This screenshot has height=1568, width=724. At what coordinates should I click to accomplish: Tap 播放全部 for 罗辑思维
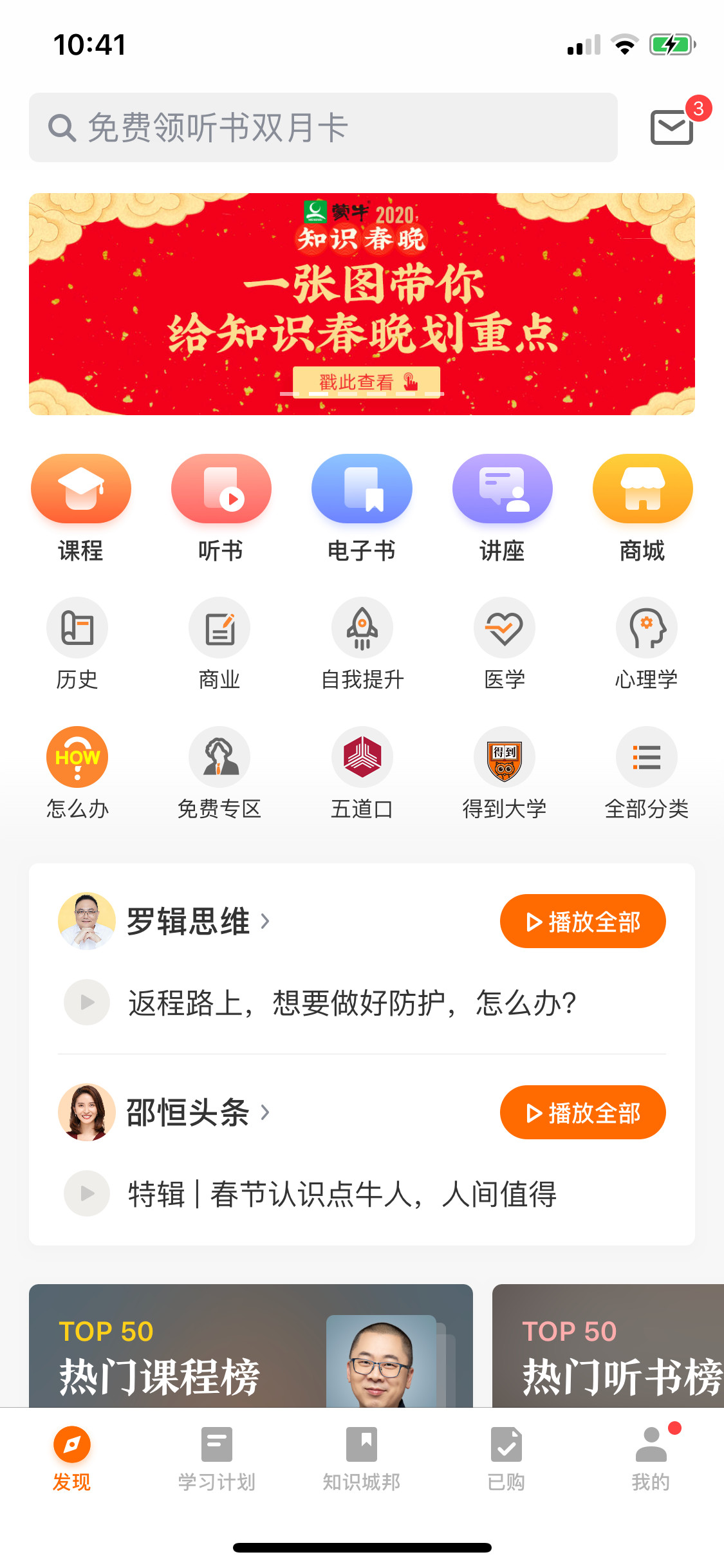tap(582, 921)
